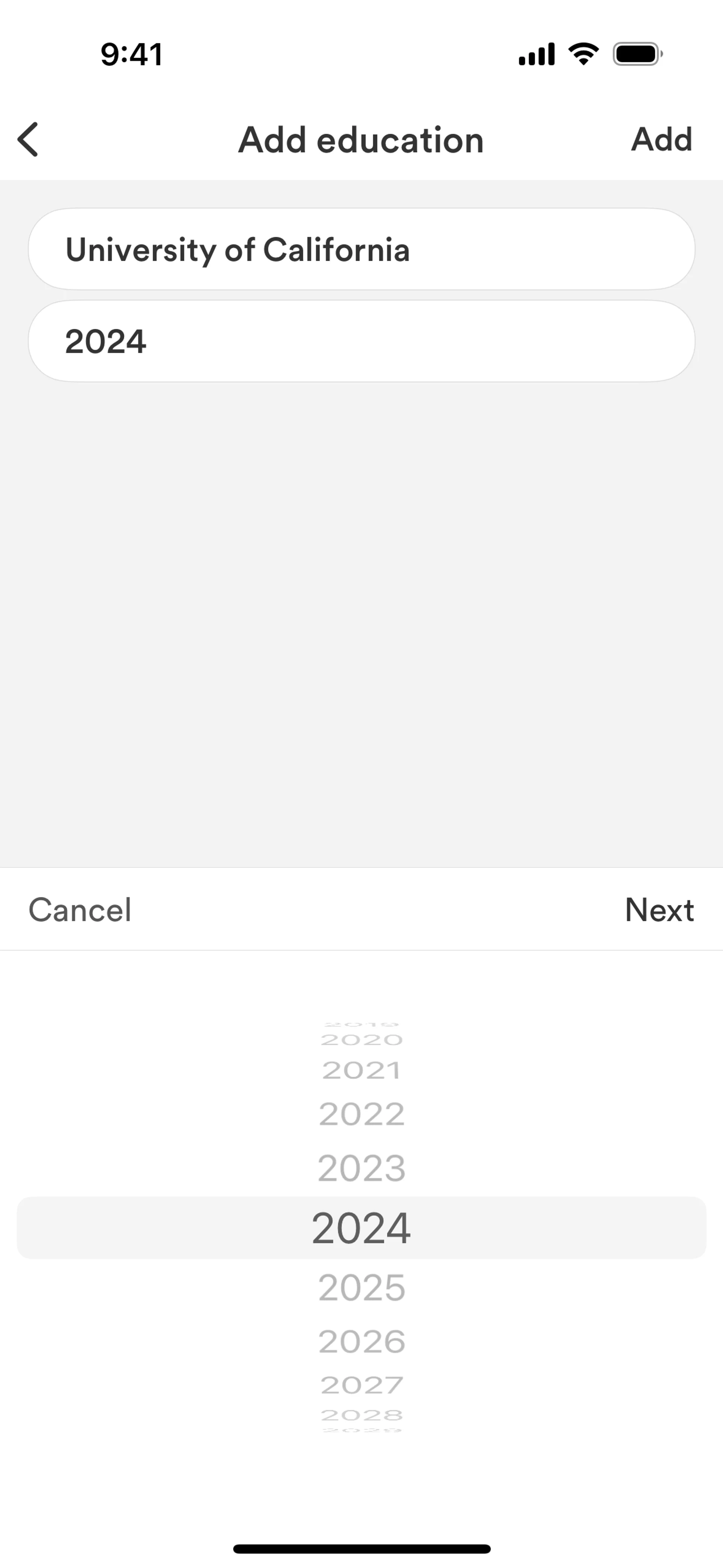Tap Next in the picker toolbar
The height and width of the screenshot is (1568, 723).
[659, 910]
